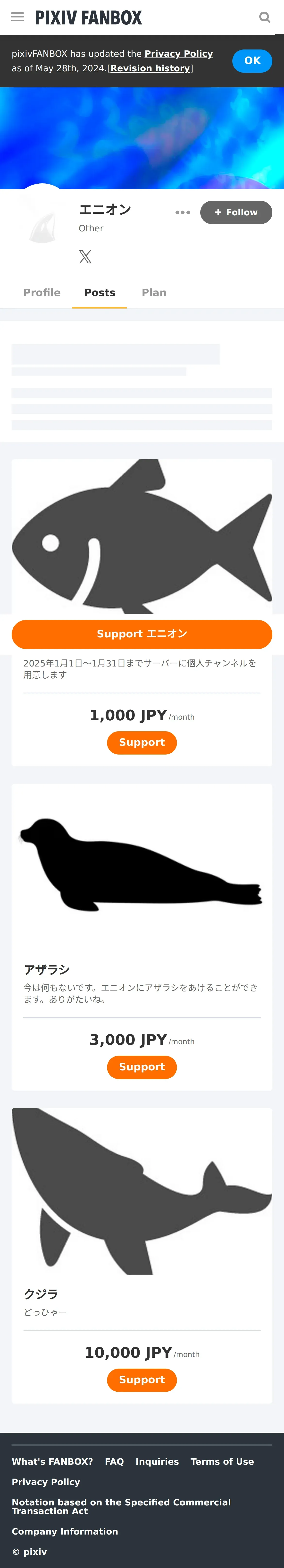
Task: Select the Posts tab
Action: pyautogui.click(x=99, y=293)
